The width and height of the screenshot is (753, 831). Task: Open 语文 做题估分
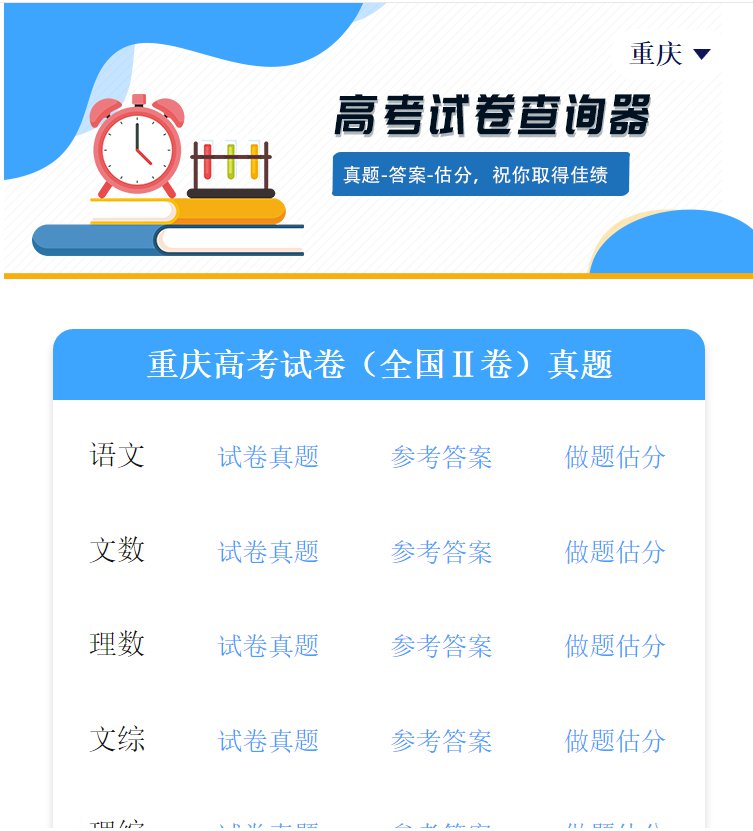[x=614, y=457]
